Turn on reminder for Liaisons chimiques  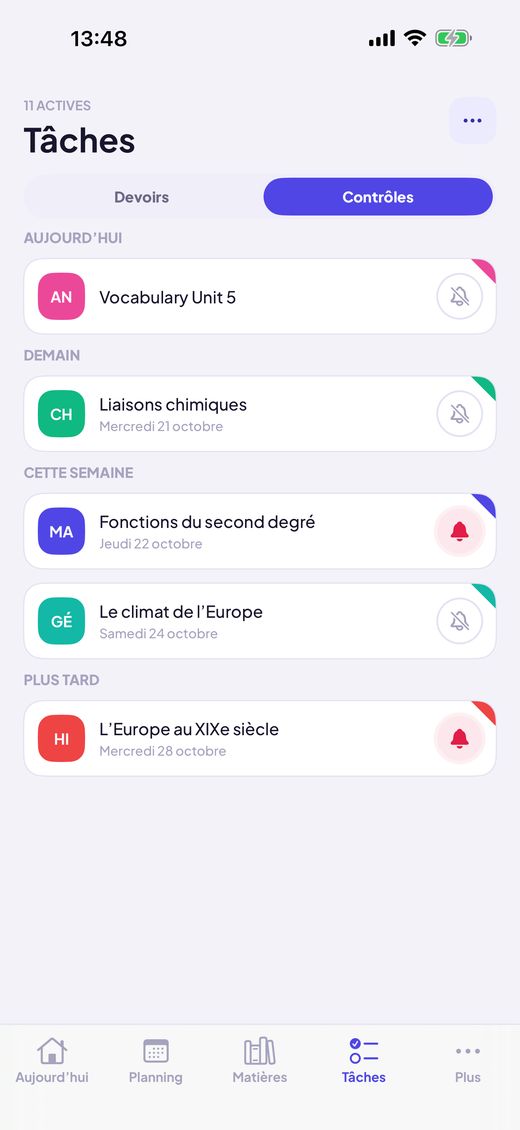pos(460,414)
